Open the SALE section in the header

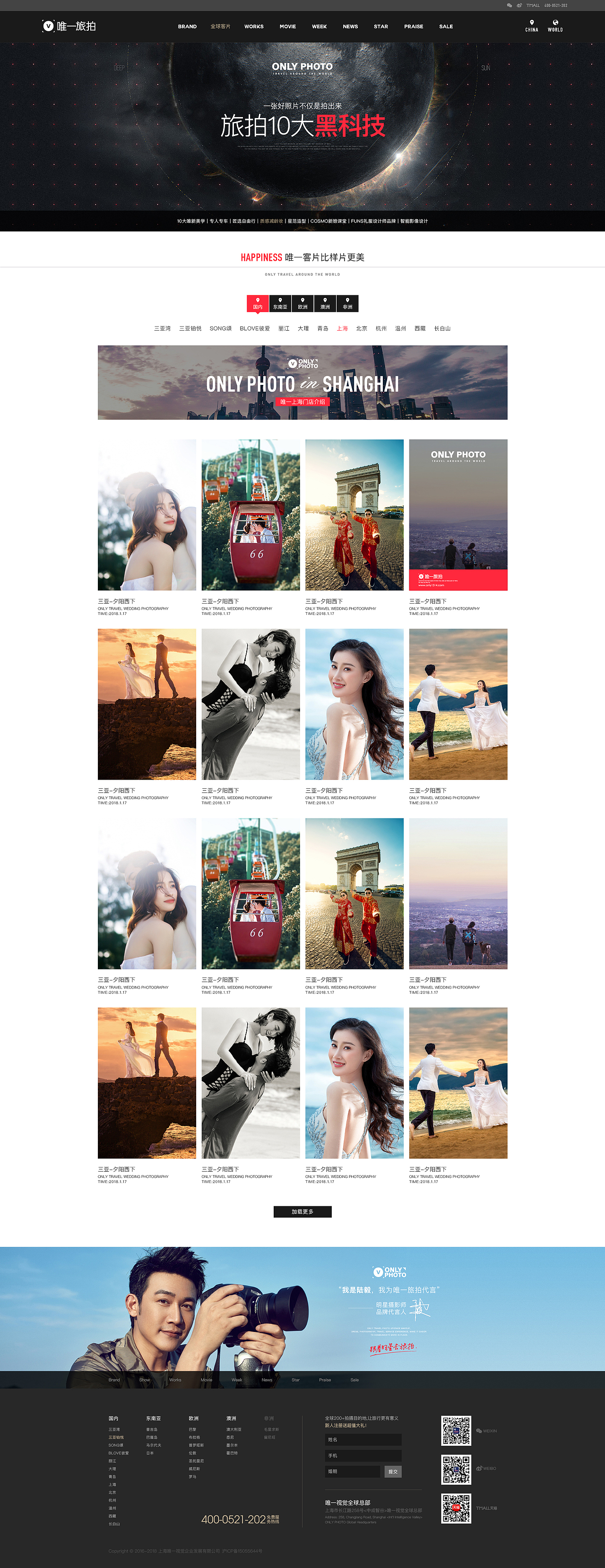pyautogui.click(x=445, y=27)
